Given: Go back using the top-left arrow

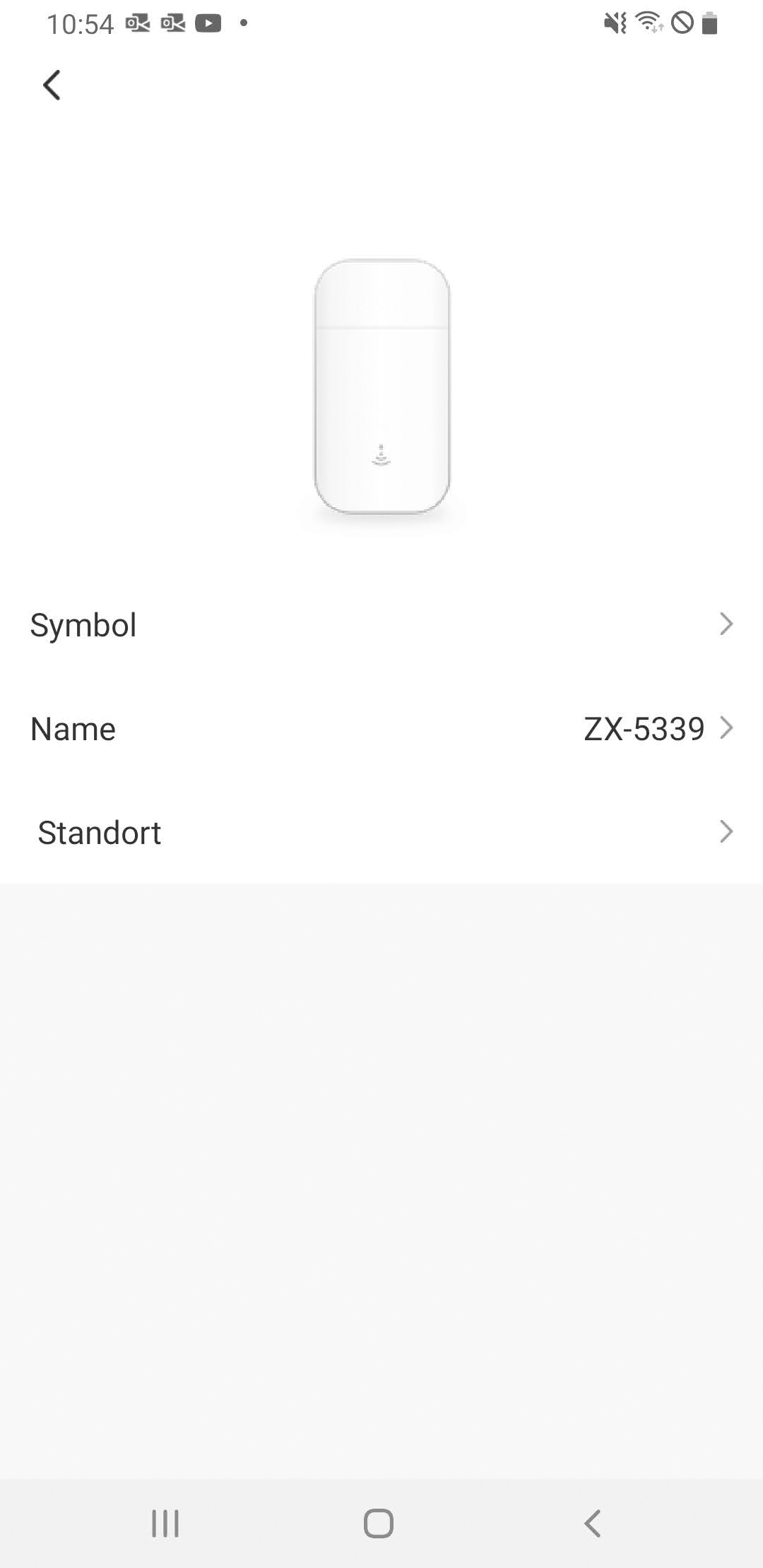Looking at the screenshot, I should click(52, 85).
